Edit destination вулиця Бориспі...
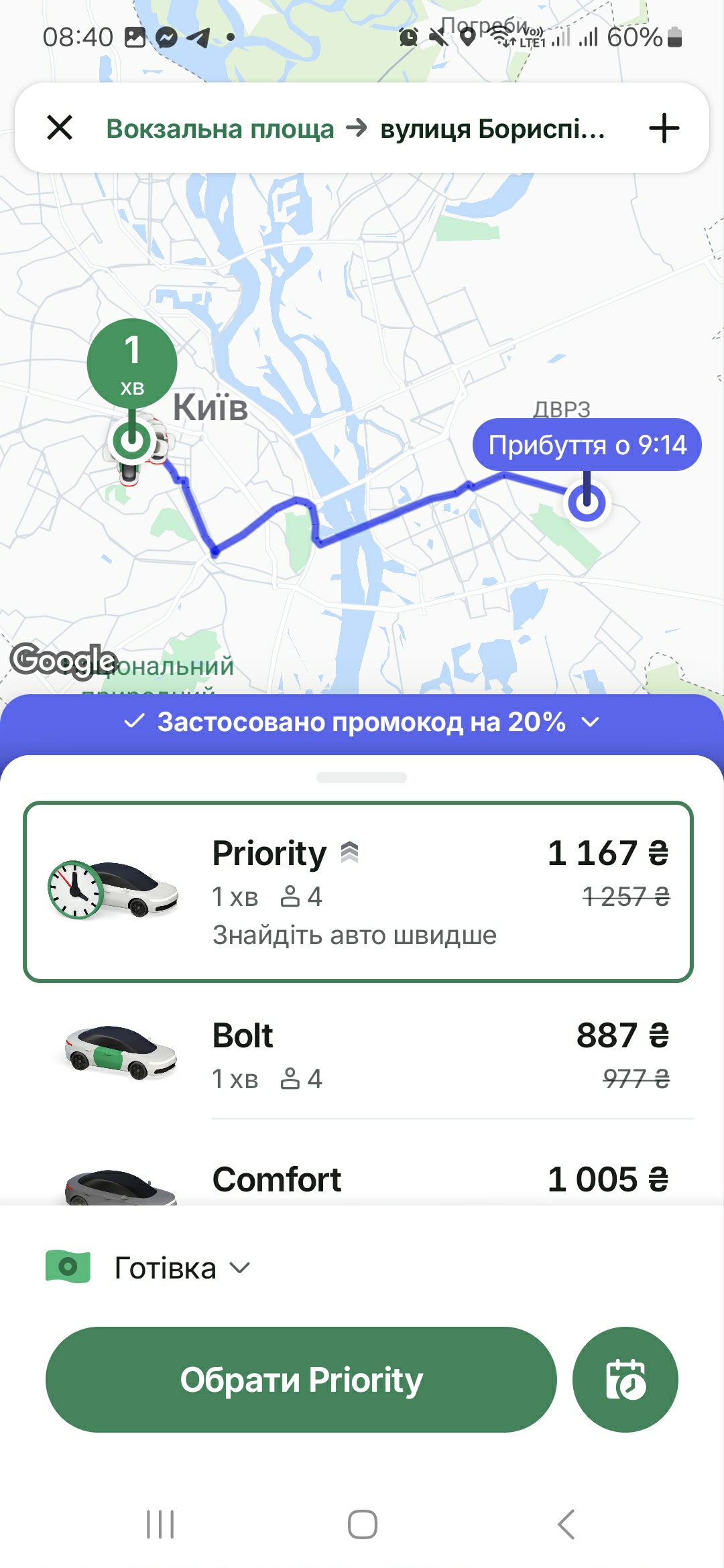This screenshot has width=724, height=1568. click(x=493, y=128)
